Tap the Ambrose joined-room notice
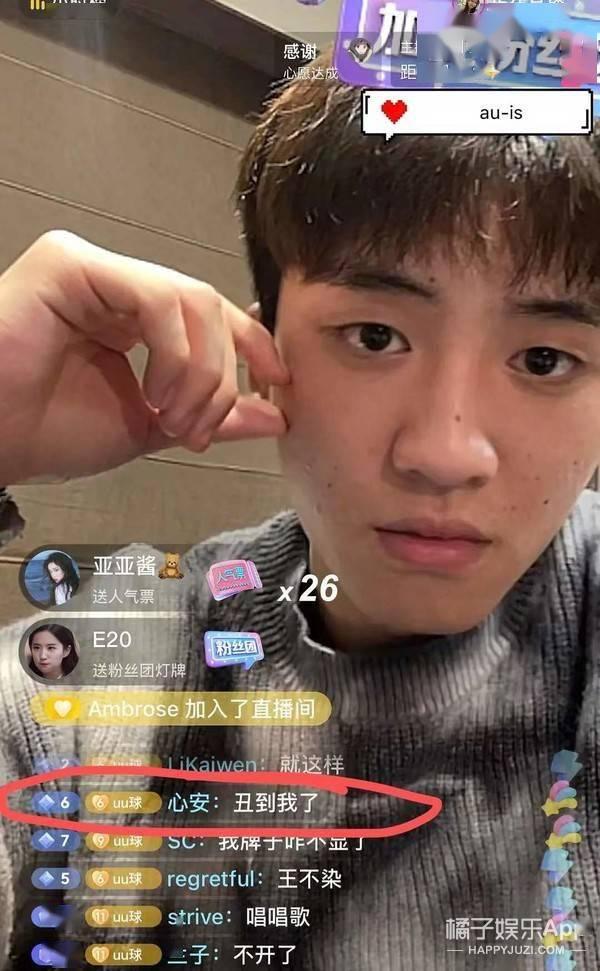This screenshot has width=600, height=971. [x=180, y=709]
